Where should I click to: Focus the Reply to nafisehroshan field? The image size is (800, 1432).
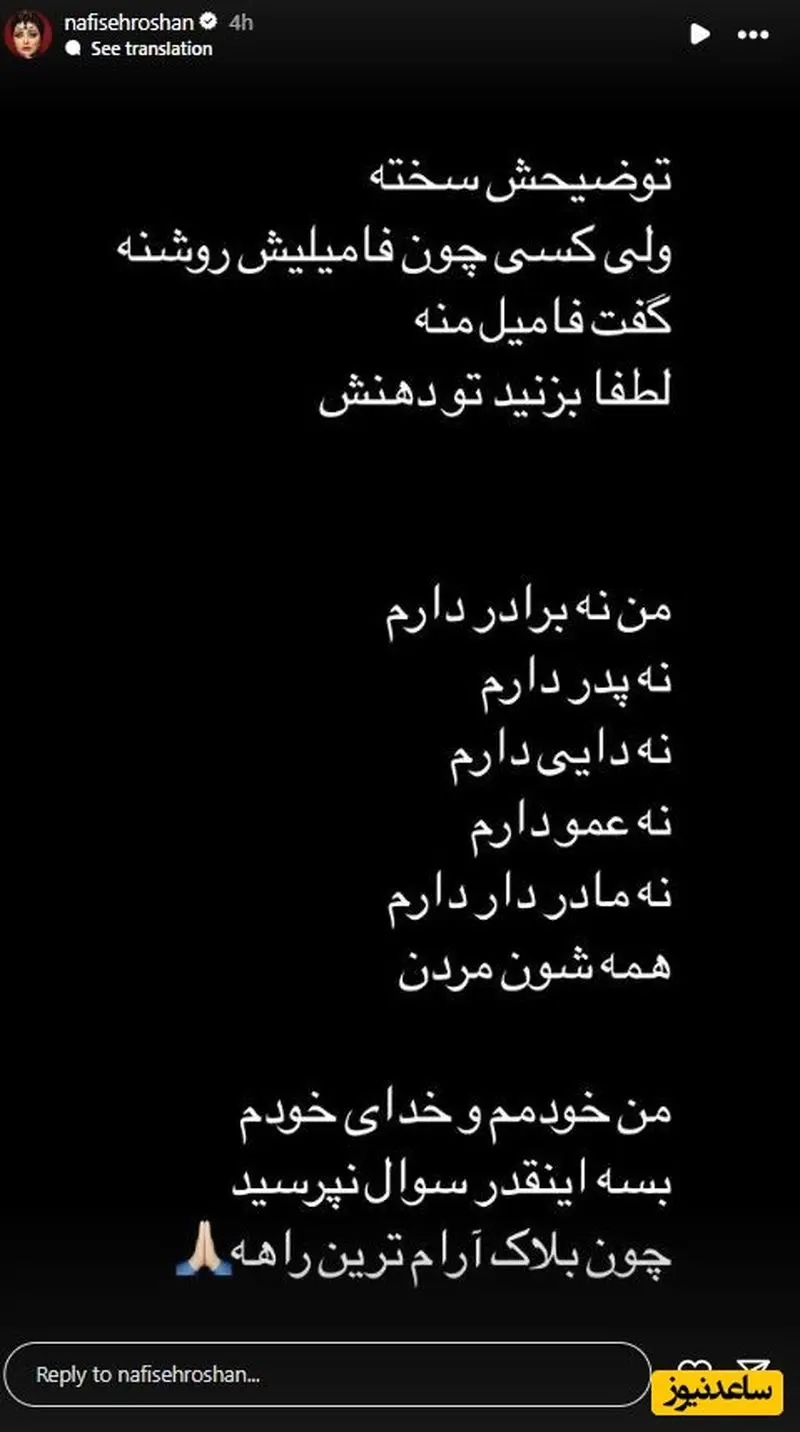[328, 1374]
